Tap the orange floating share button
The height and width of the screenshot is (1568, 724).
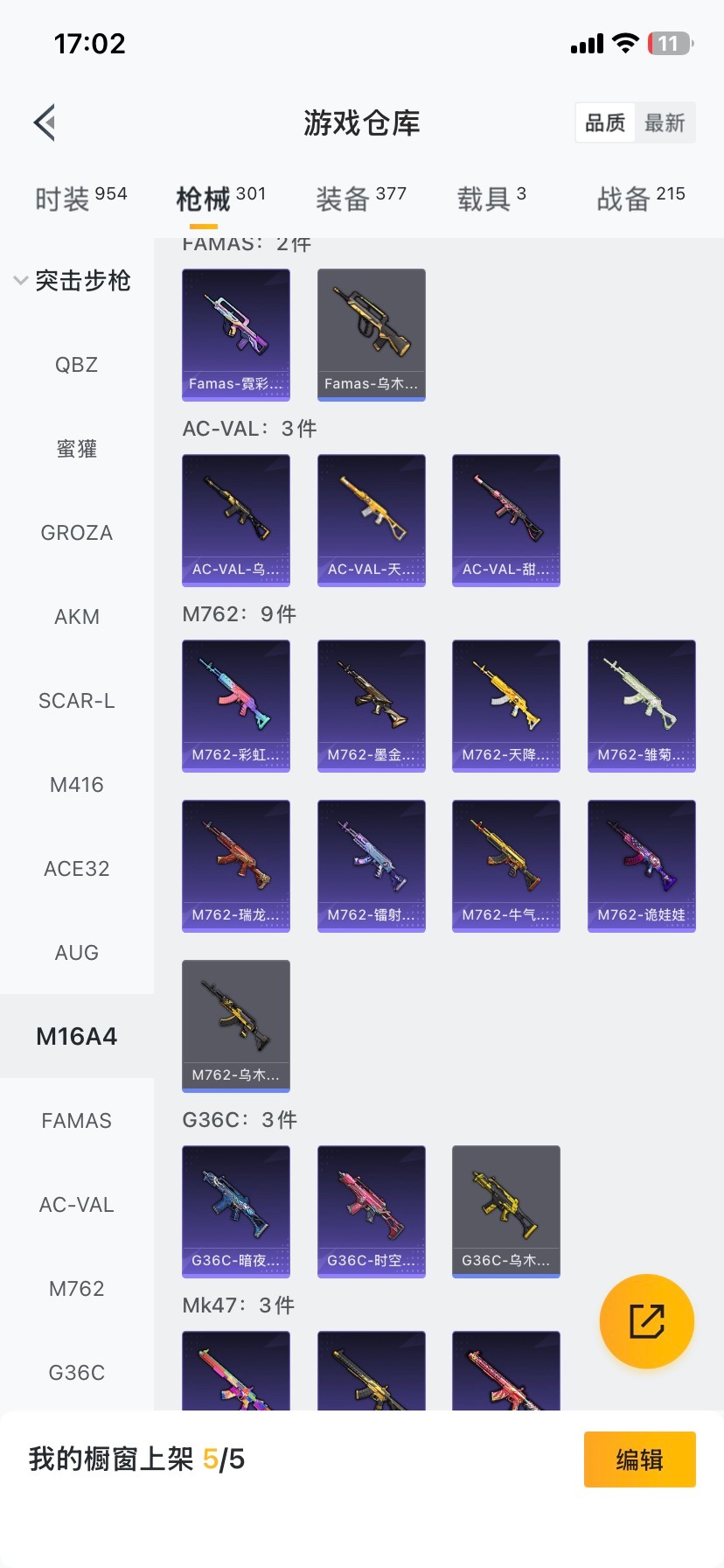(646, 1321)
